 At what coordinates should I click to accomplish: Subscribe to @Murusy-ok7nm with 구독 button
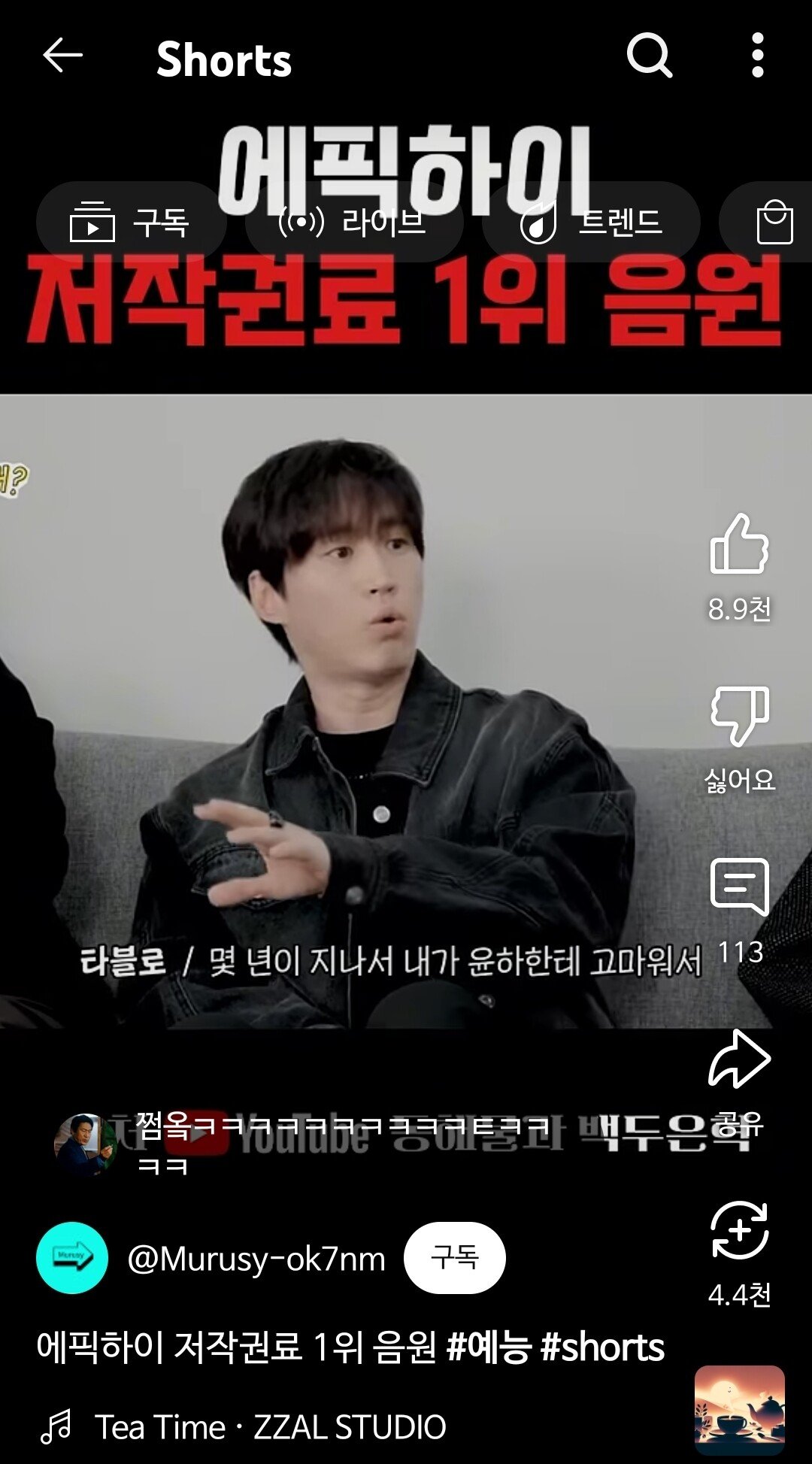pyautogui.click(x=455, y=1258)
